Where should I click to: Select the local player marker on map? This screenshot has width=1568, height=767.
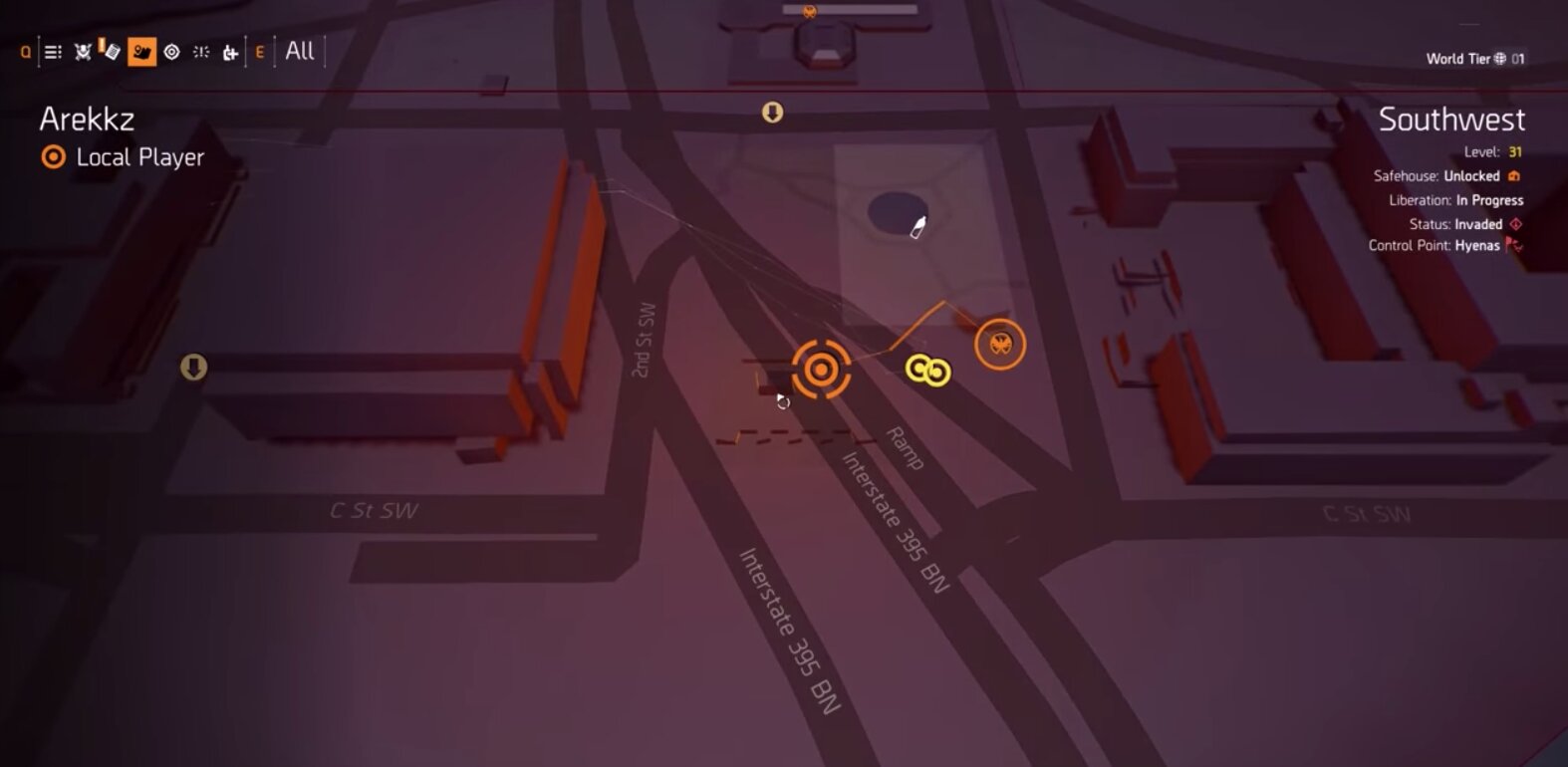[x=821, y=370]
